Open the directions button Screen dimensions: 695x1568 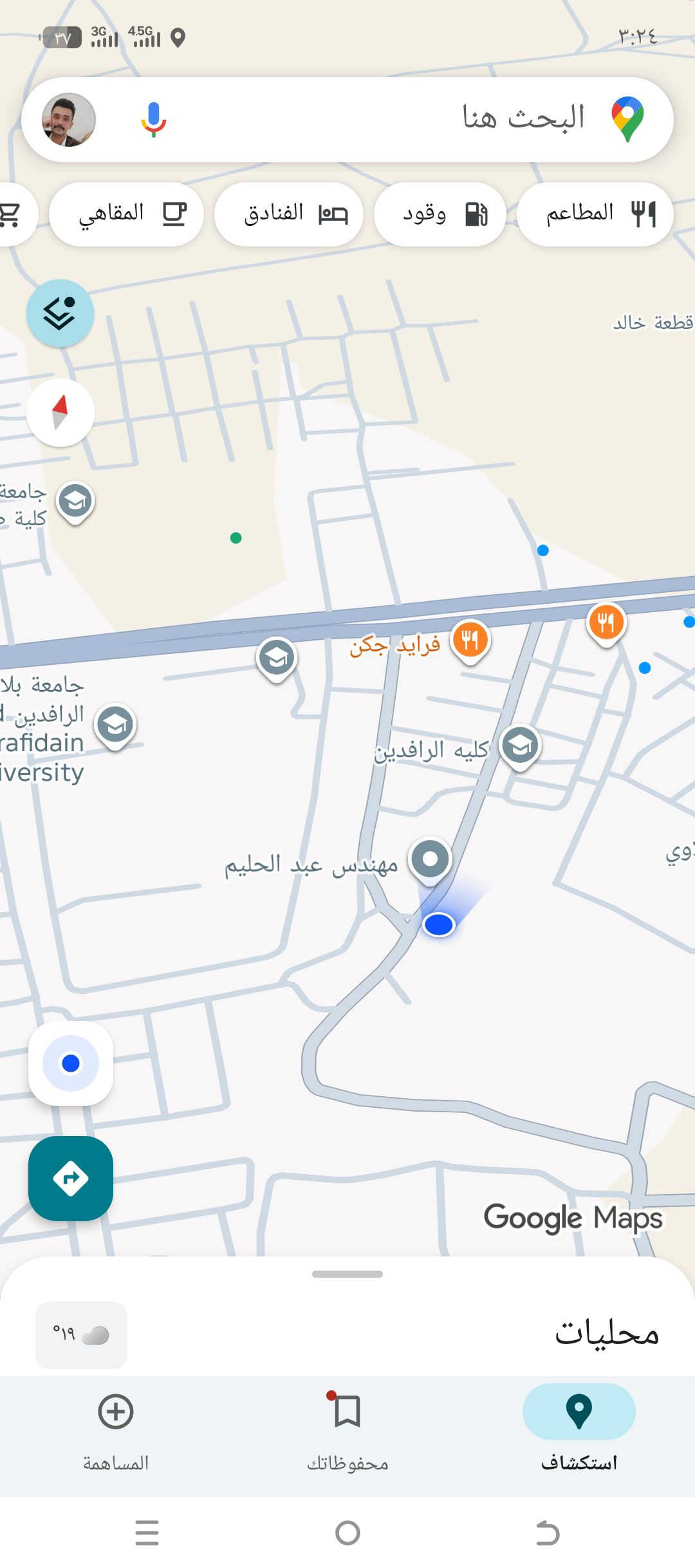71,1179
